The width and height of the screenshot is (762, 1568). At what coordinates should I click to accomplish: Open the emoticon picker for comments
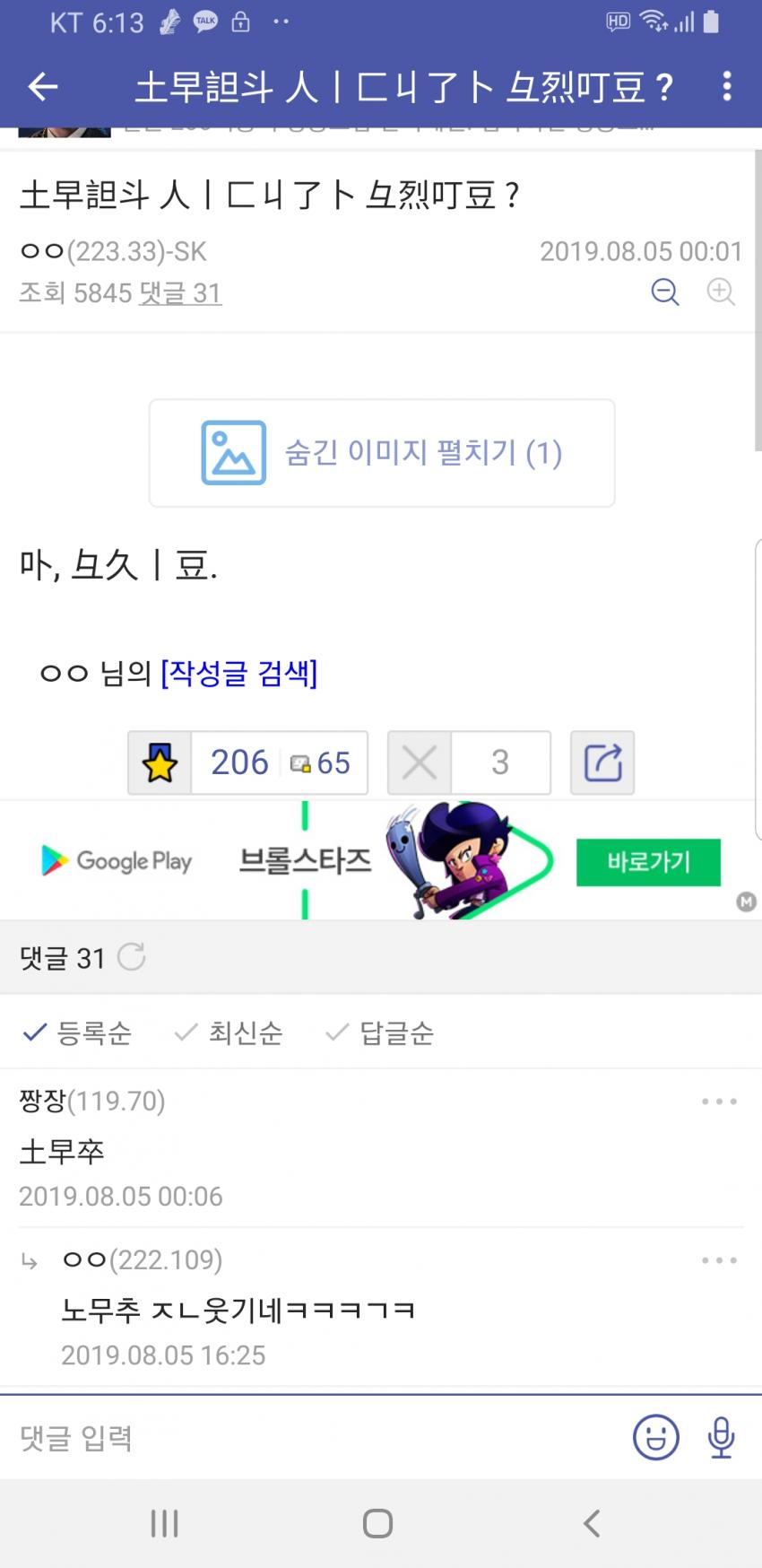point(656,1438)
